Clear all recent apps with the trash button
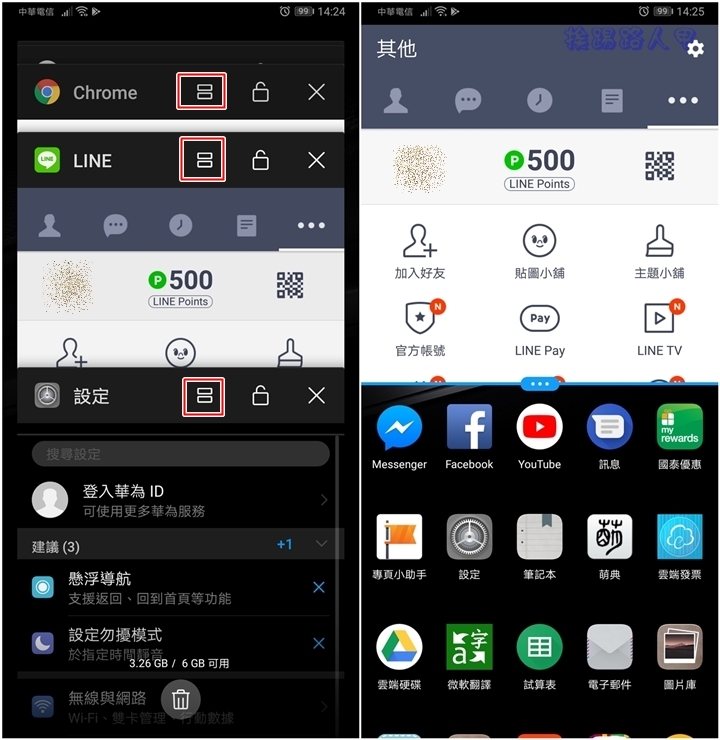The width and height of the screenshot is (720, 740). tap(180, 699)
